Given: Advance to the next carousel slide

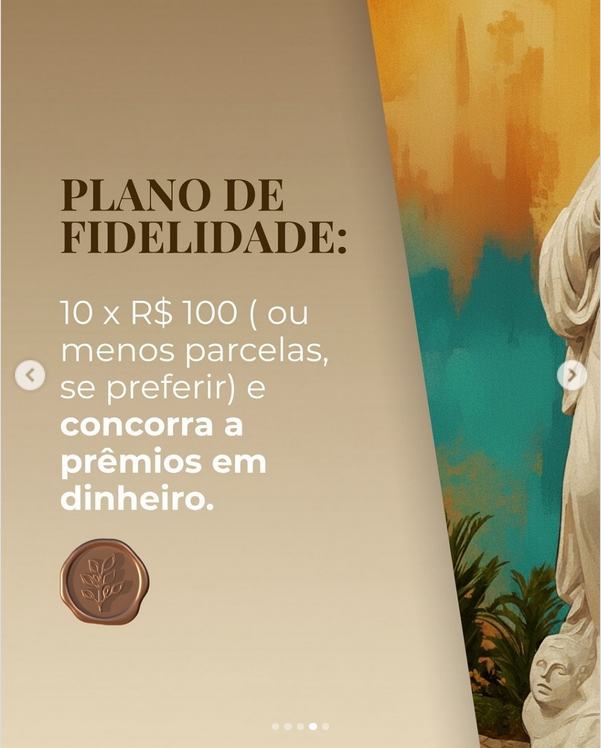Looking at the screenshot, I should [572, 375].
